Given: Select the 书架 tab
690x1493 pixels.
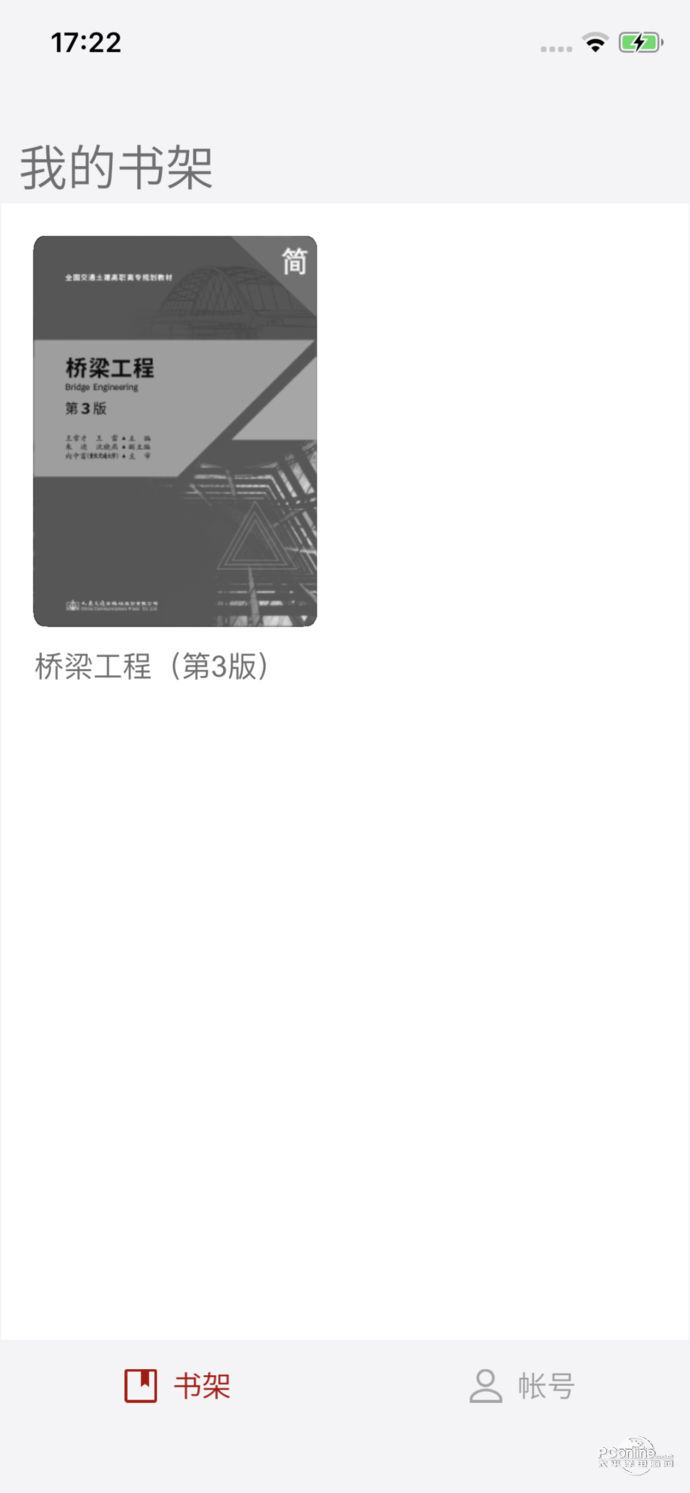Looking at the screenshot, I should click(x=177, y=1386).
